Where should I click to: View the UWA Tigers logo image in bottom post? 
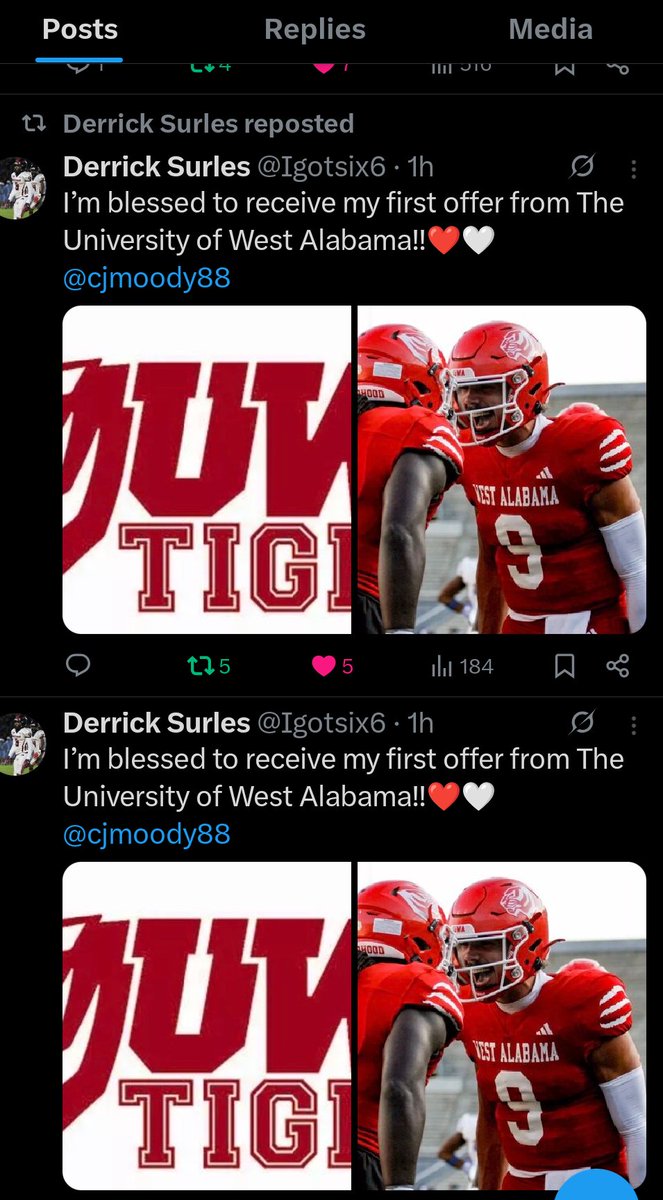coord(207,1025)
